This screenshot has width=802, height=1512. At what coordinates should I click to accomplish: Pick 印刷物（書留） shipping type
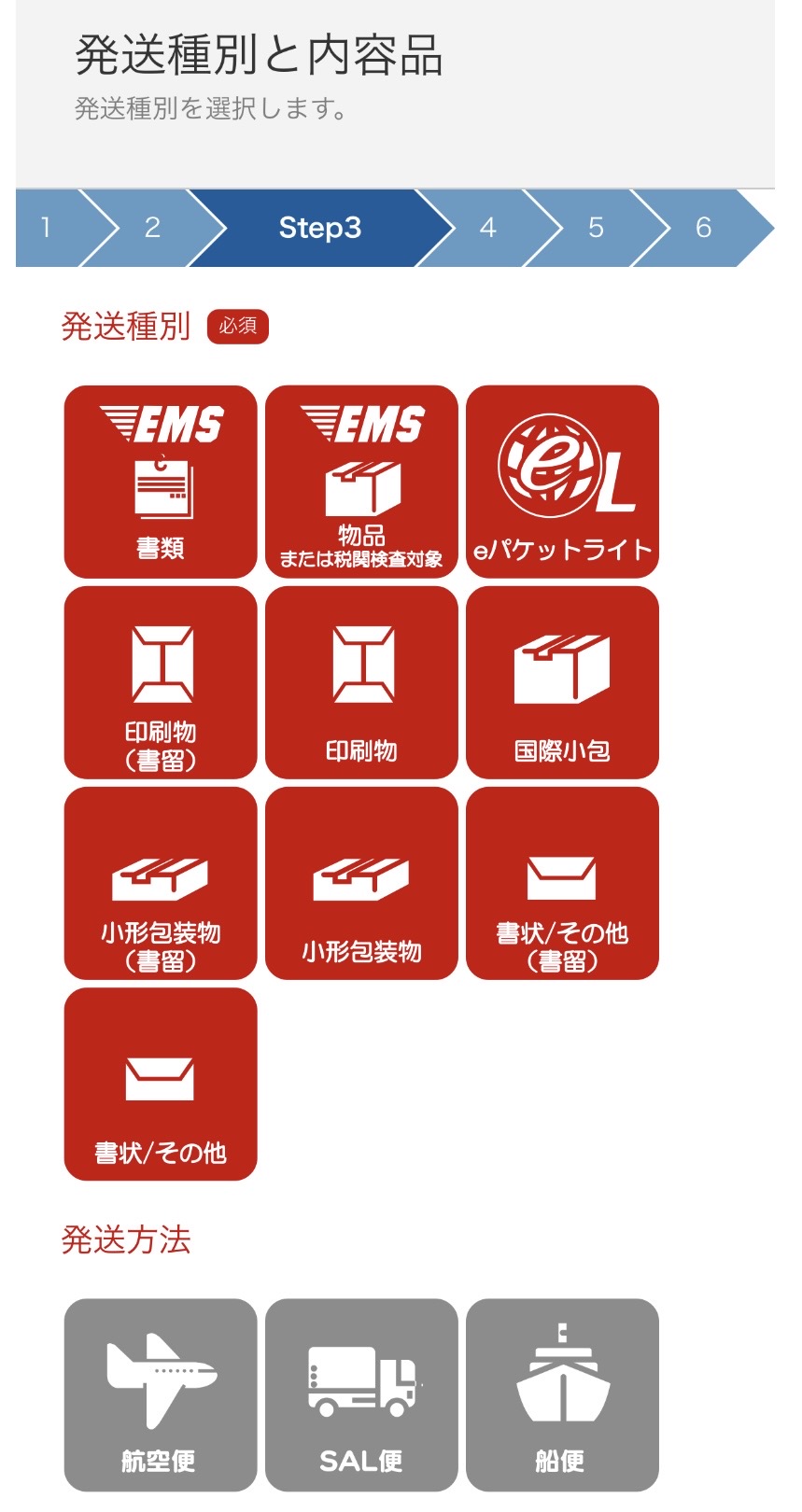tap(160, 682)
